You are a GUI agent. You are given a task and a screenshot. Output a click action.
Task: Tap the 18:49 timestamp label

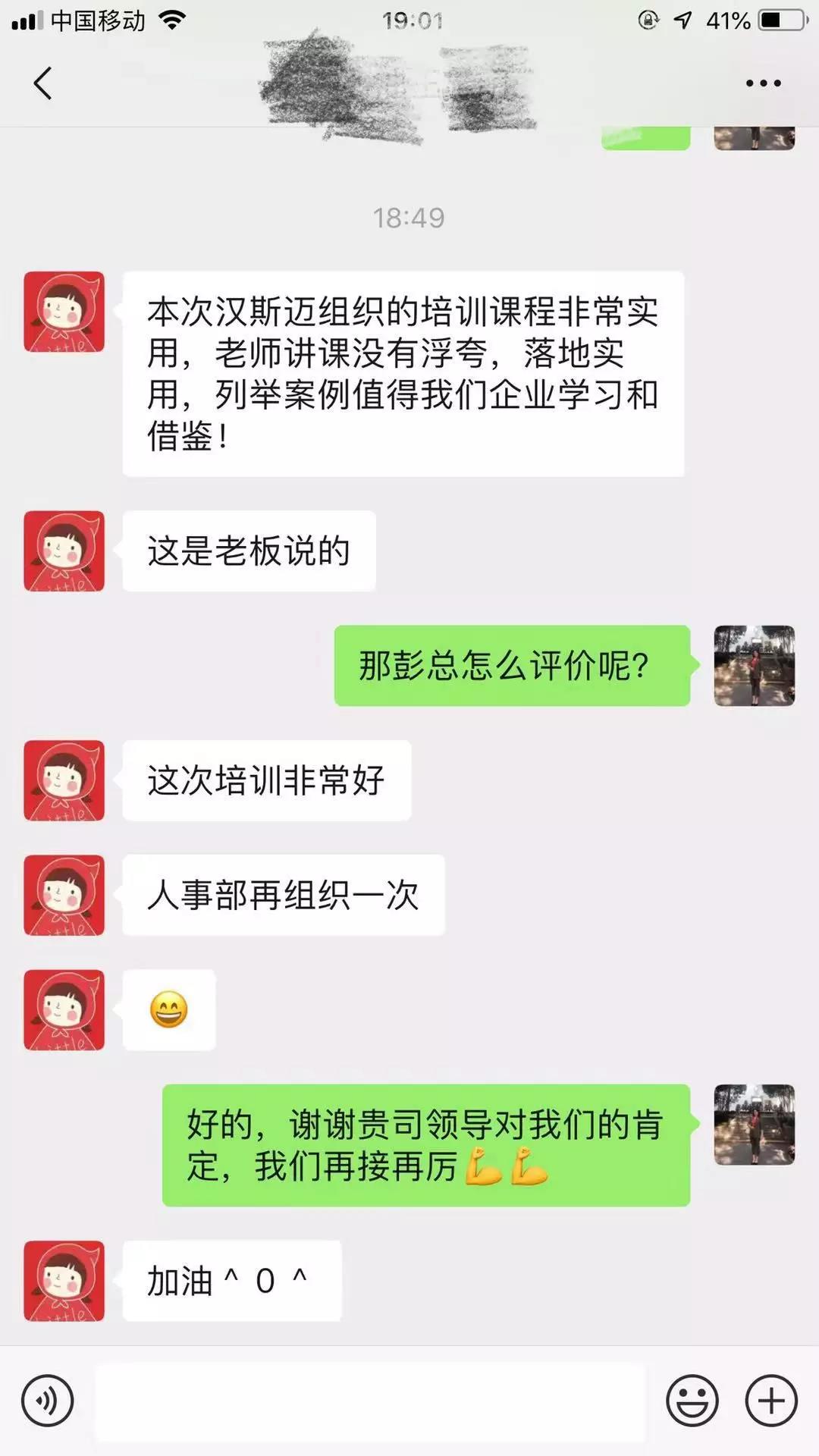point(409,218)
